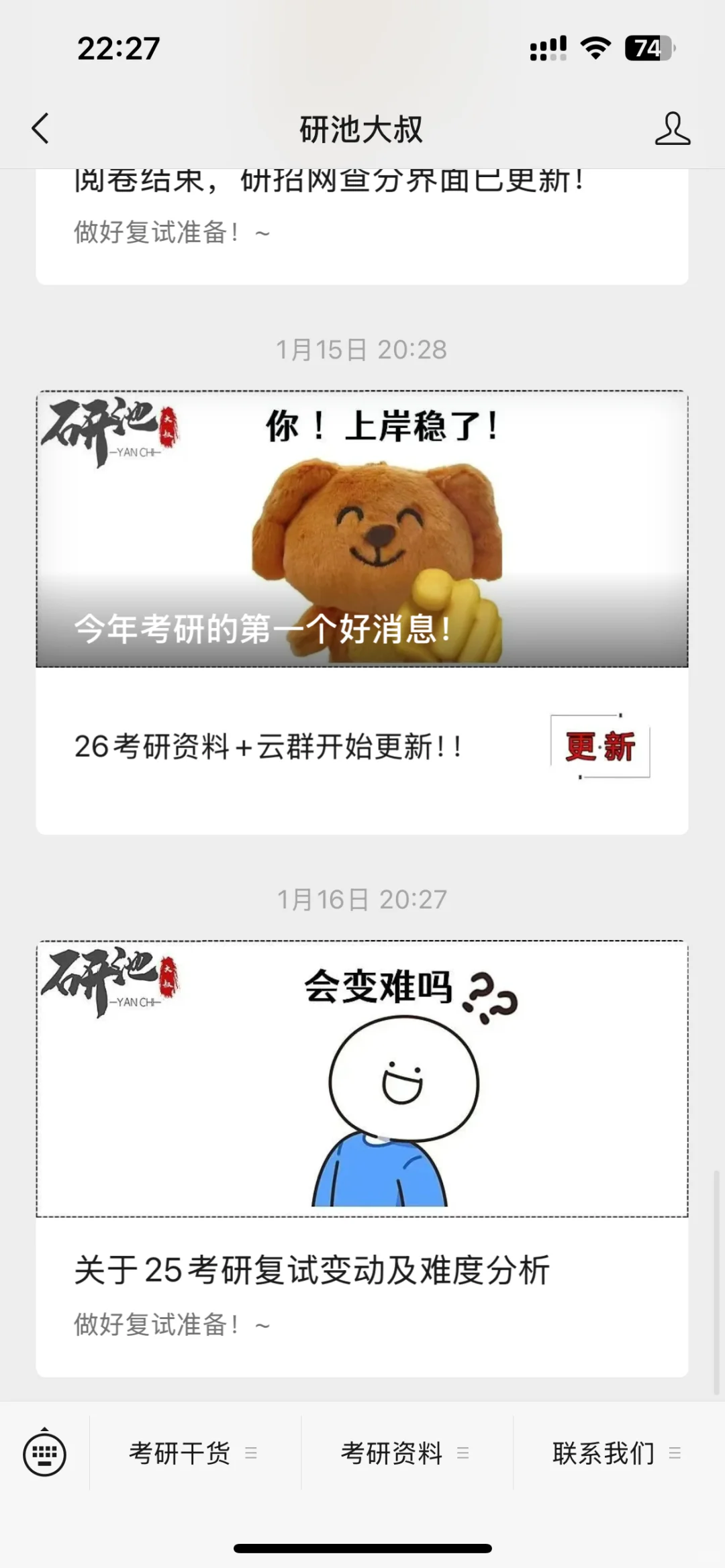Open 26考研资料+云群开始更新 article

tap(362, 750)
